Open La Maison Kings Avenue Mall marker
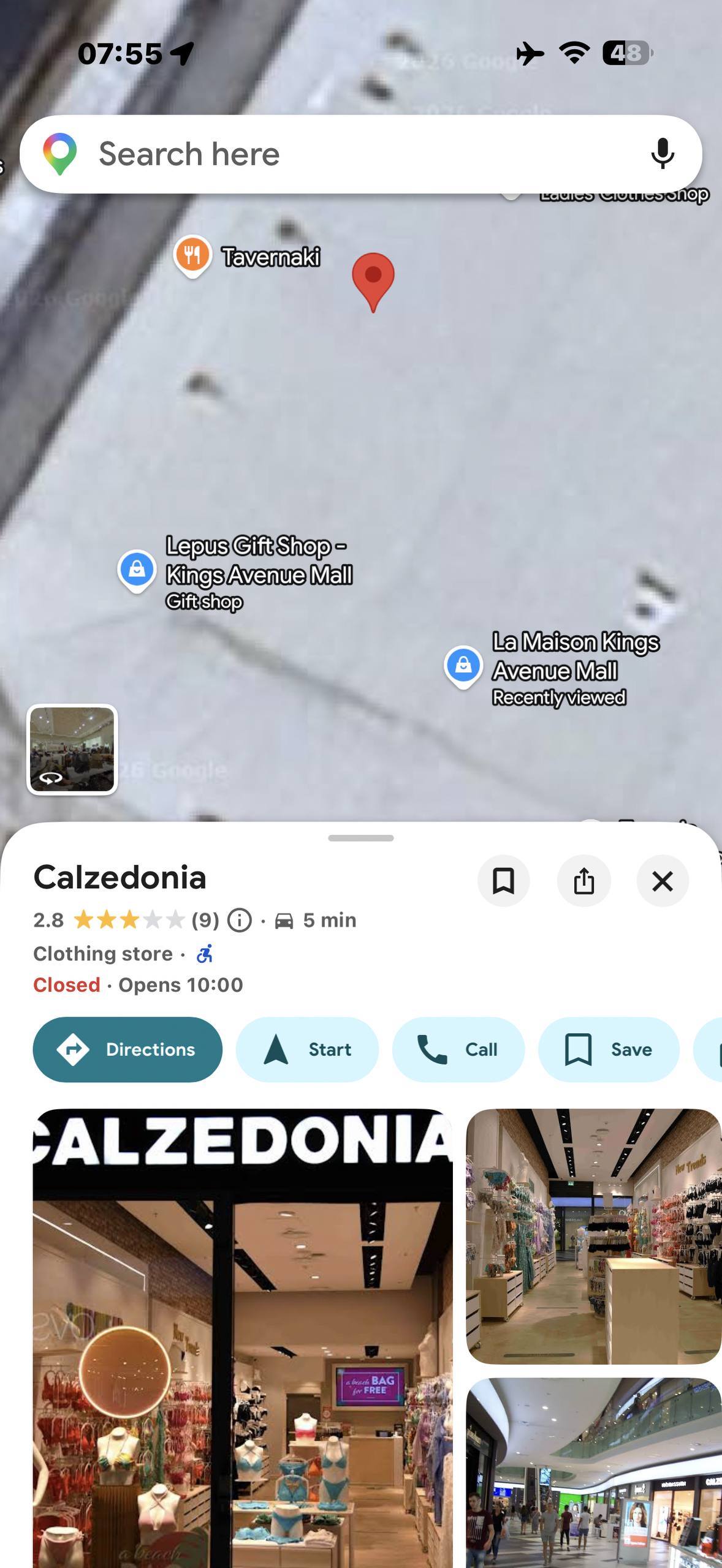The height and width of the screenshot is (1568, 722). coord(463,666)
